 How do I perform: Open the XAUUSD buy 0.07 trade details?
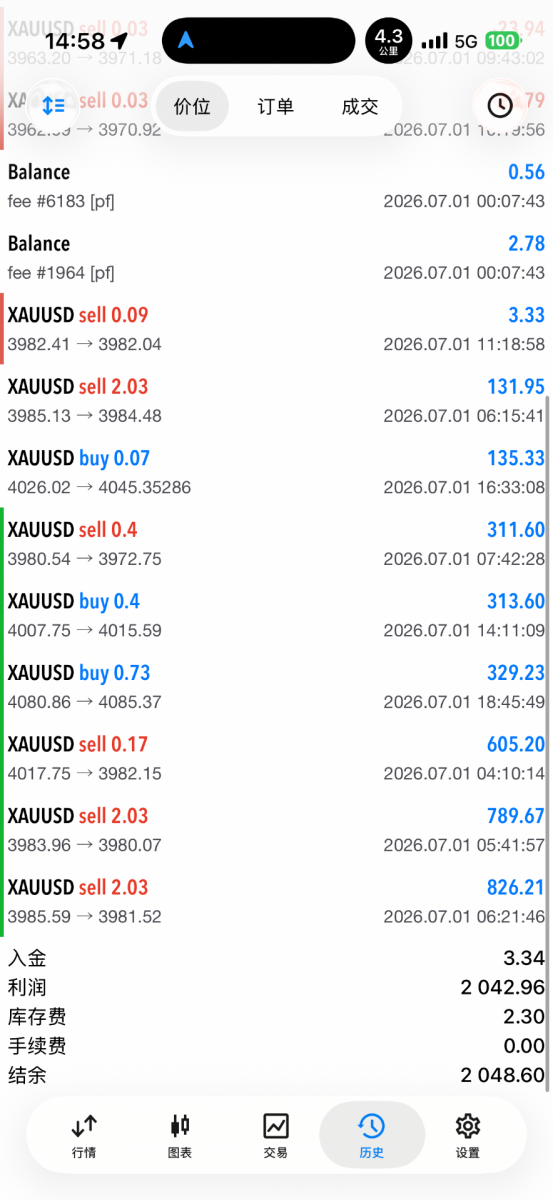point(276,472)
